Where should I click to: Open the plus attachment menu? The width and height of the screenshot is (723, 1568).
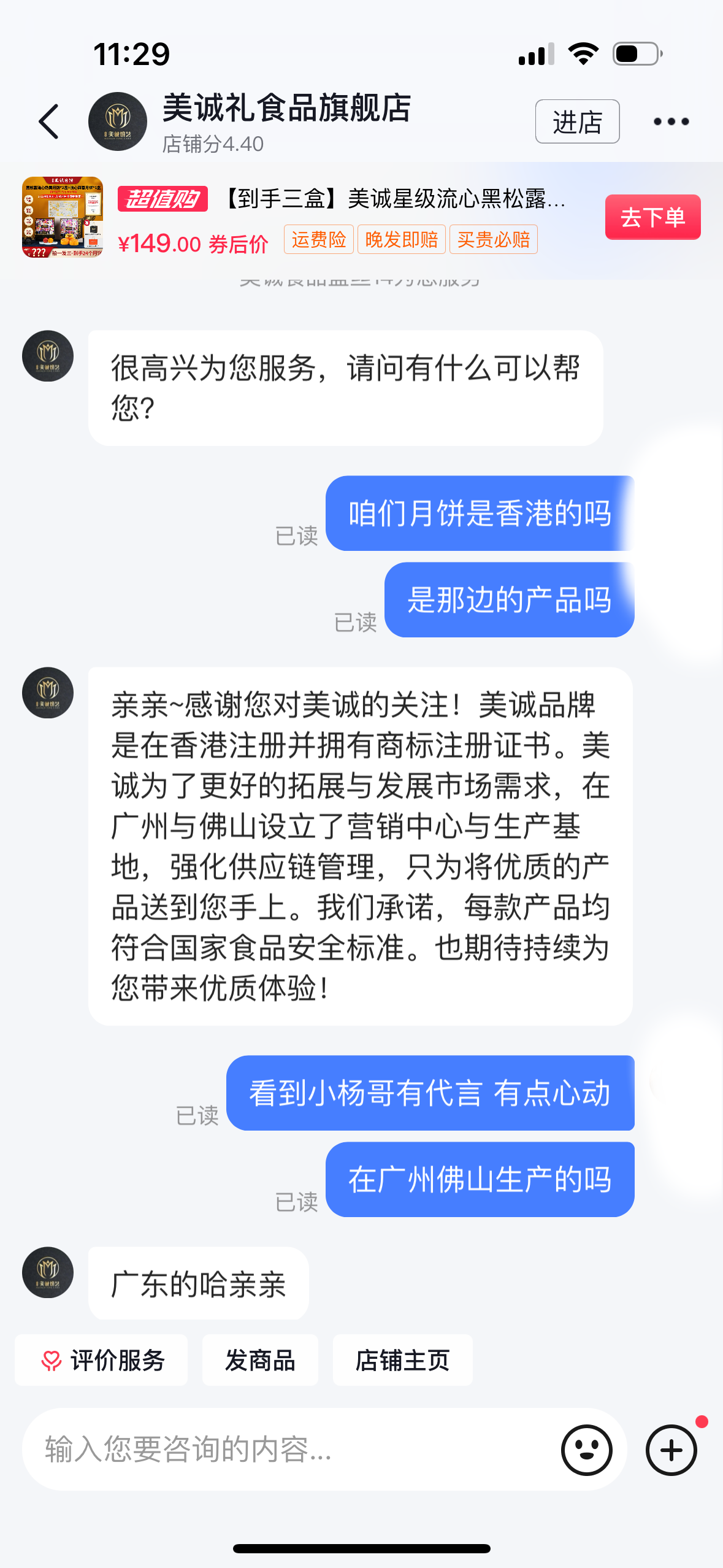(x=671, y=1450)
